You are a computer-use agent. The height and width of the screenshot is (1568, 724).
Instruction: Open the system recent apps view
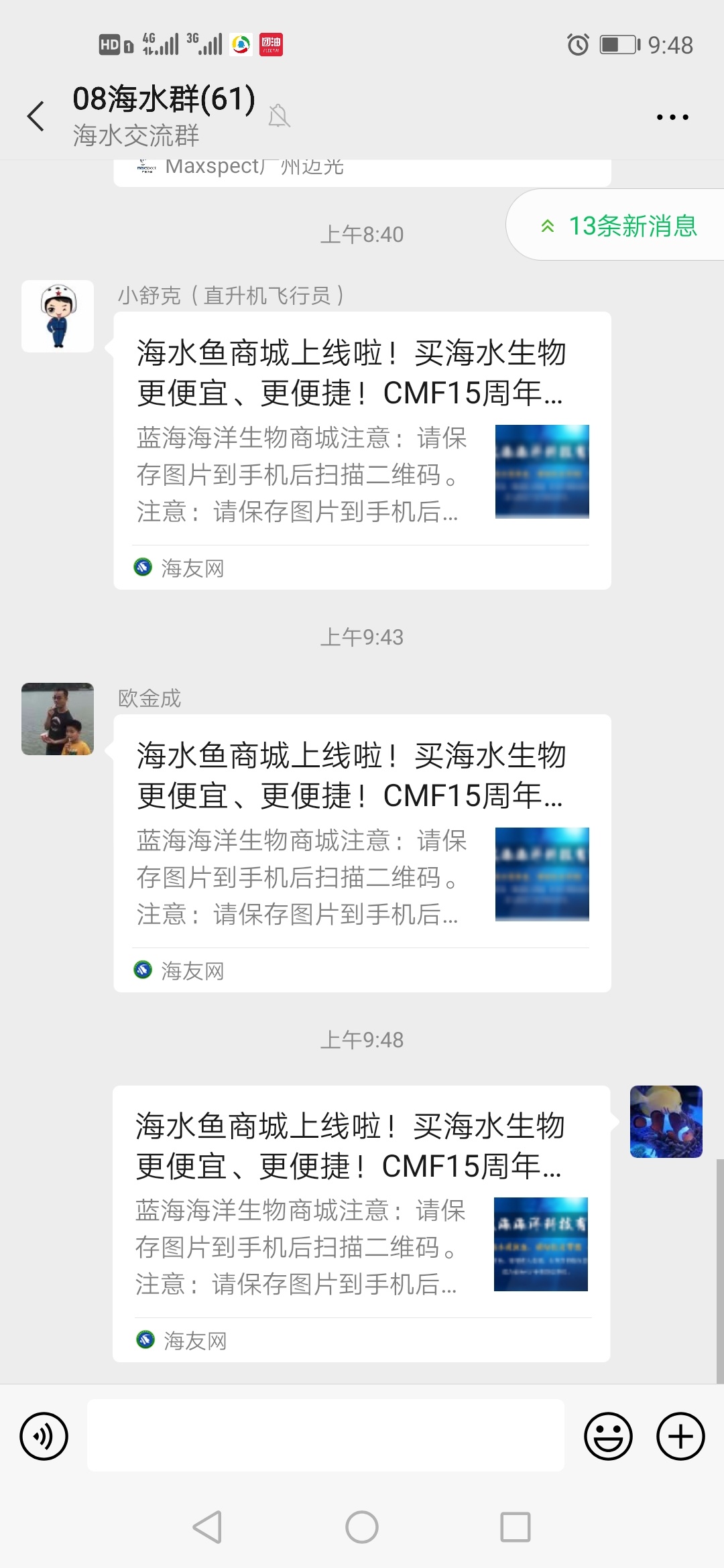point(516,1527)
